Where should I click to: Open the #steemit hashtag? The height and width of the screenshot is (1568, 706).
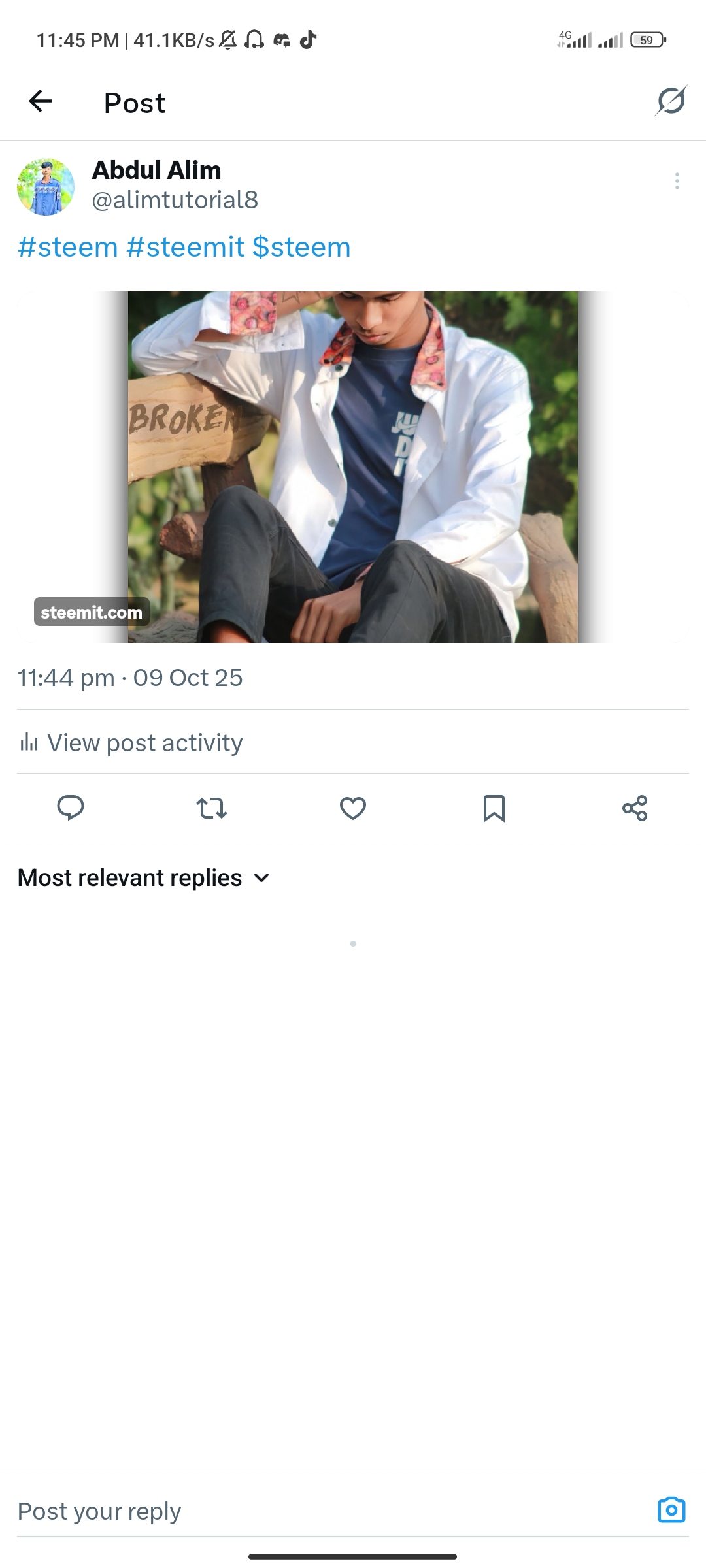[186, 248]
